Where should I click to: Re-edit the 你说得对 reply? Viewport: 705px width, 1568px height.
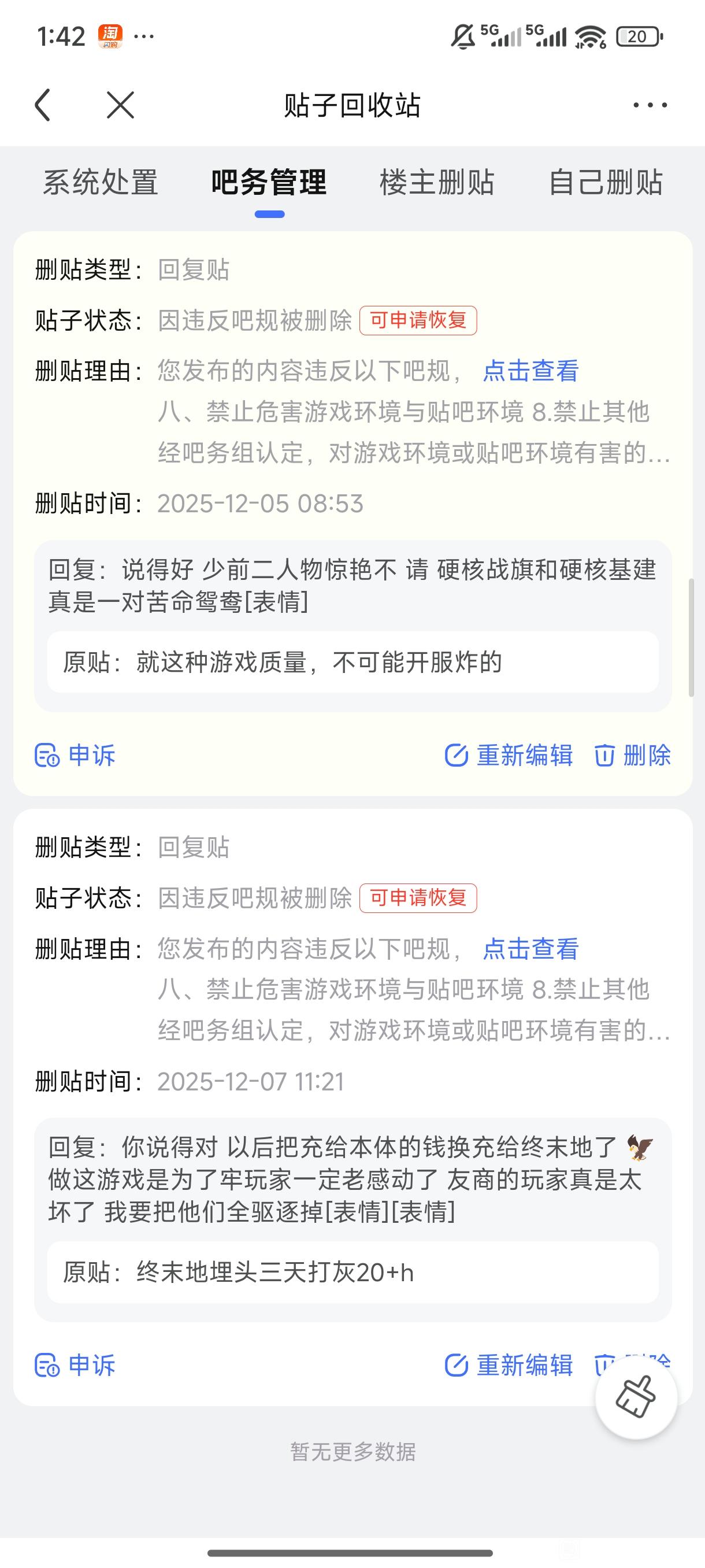[x=509, y=1365]
